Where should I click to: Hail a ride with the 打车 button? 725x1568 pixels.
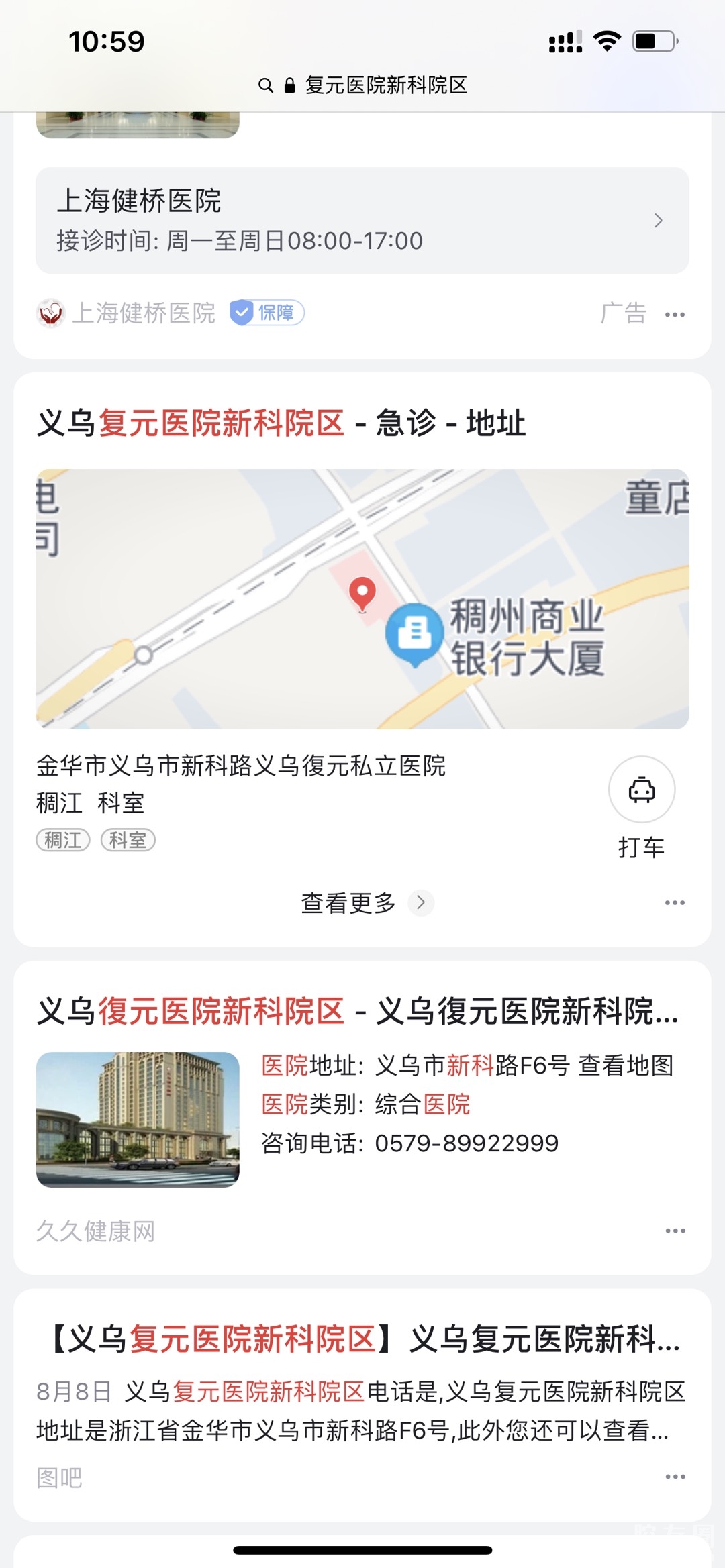[641, 790]
